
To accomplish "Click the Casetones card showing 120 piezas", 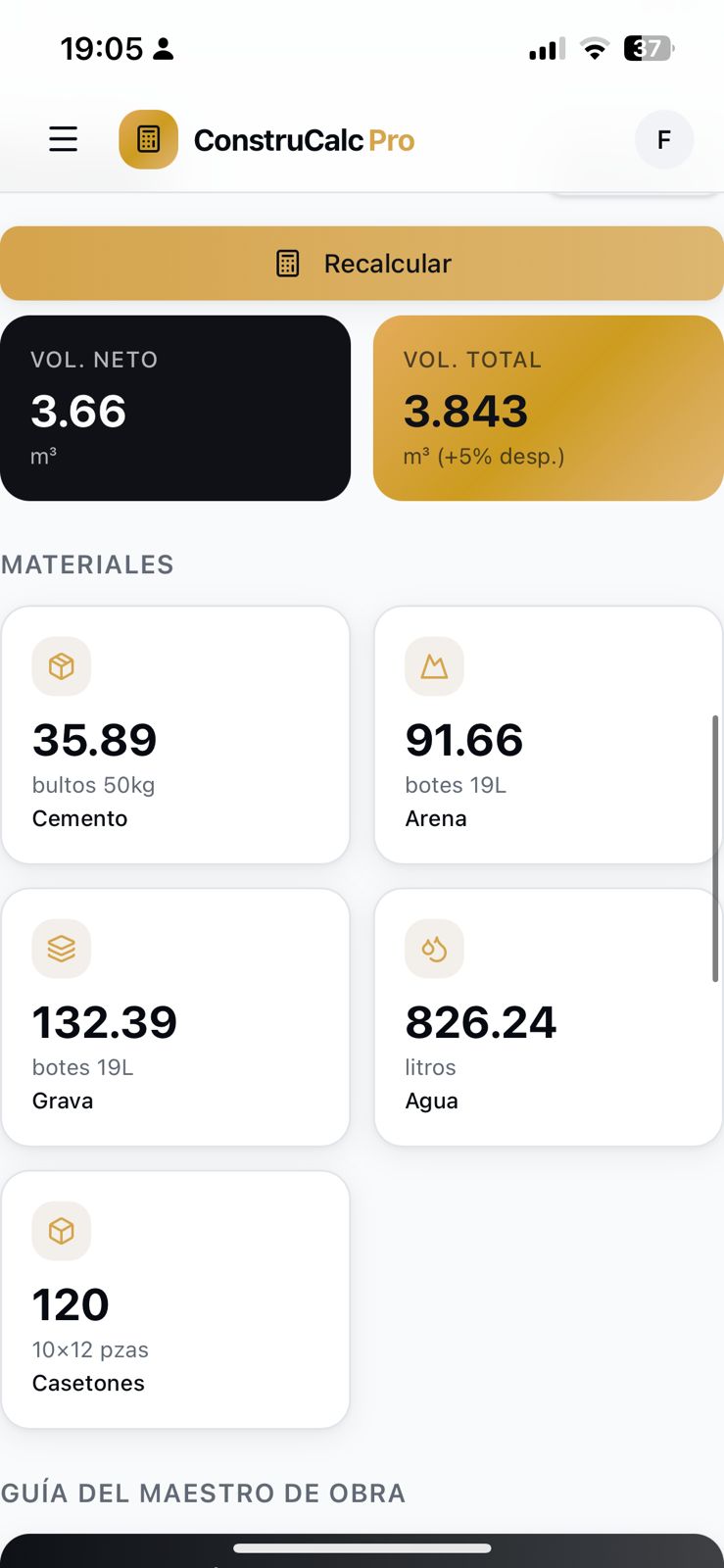I will point(175,1298).
